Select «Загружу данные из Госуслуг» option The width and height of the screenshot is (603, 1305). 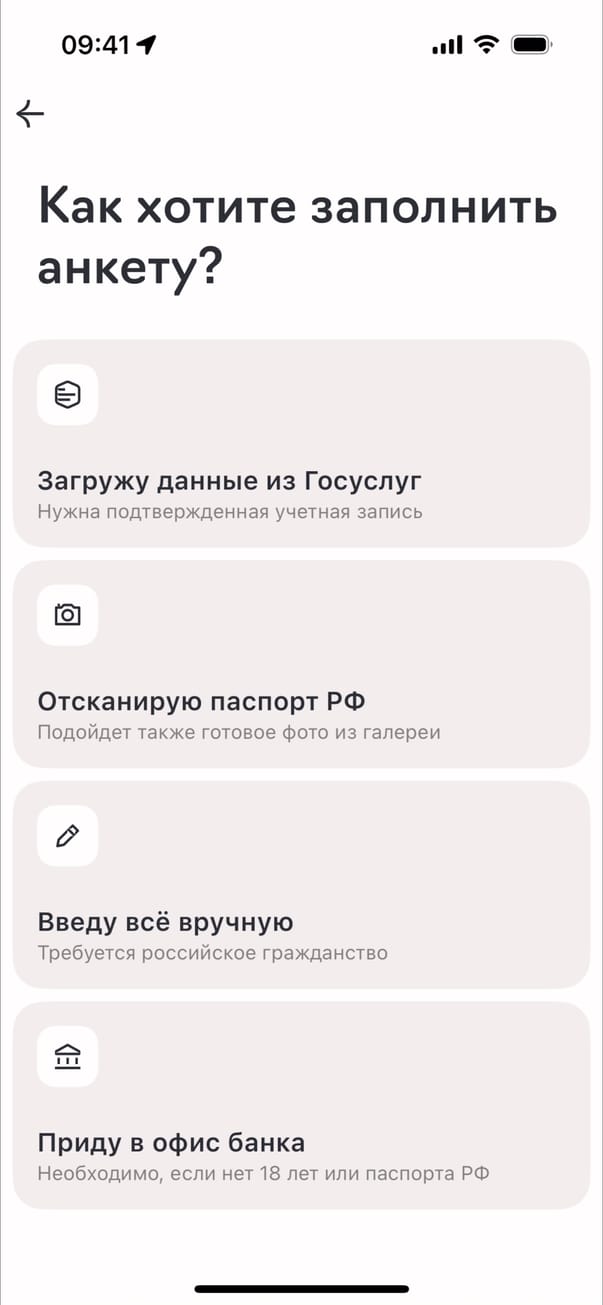[301, 444]
